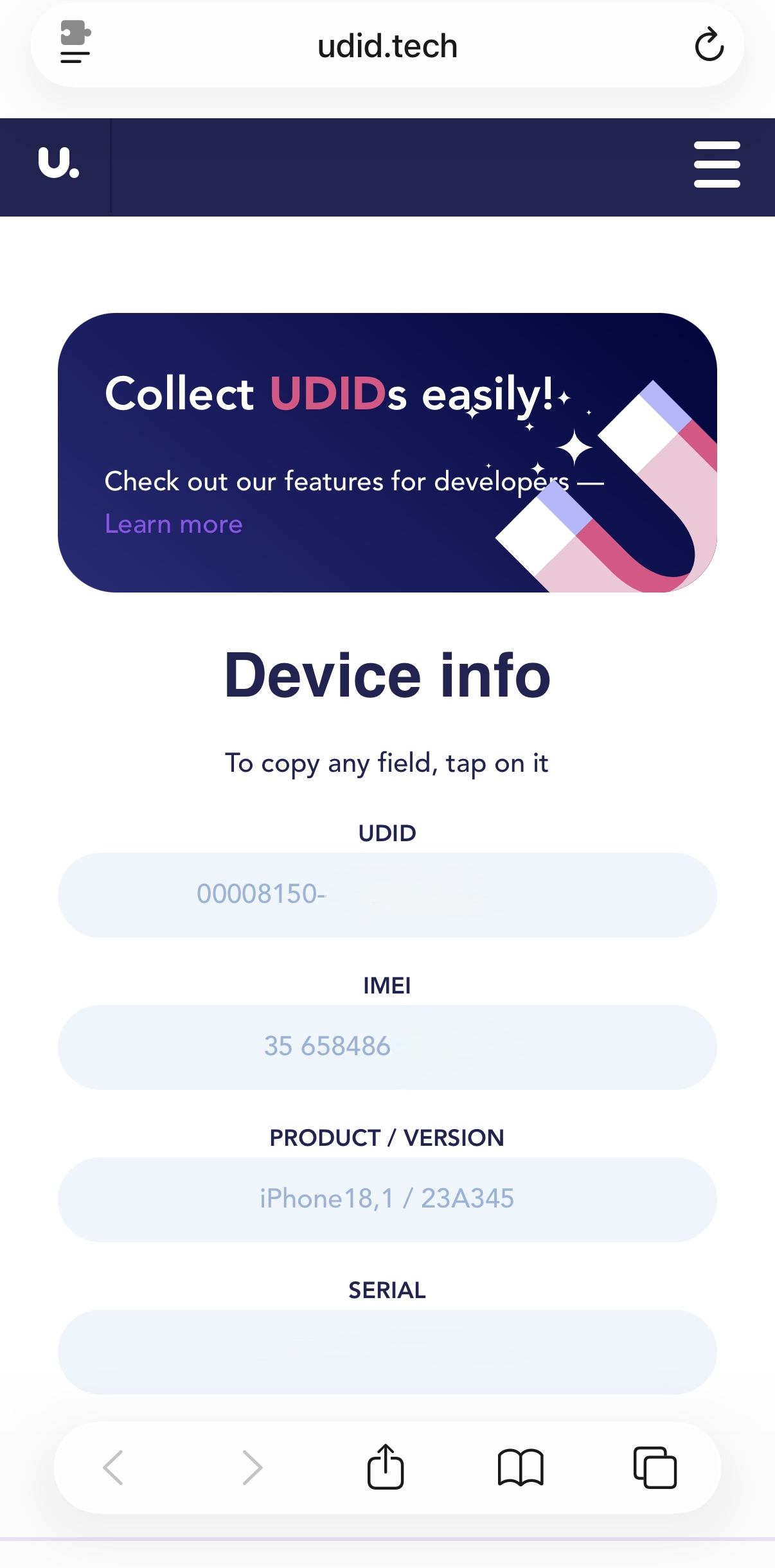Copy the IMEI field value

(387, 1047)
